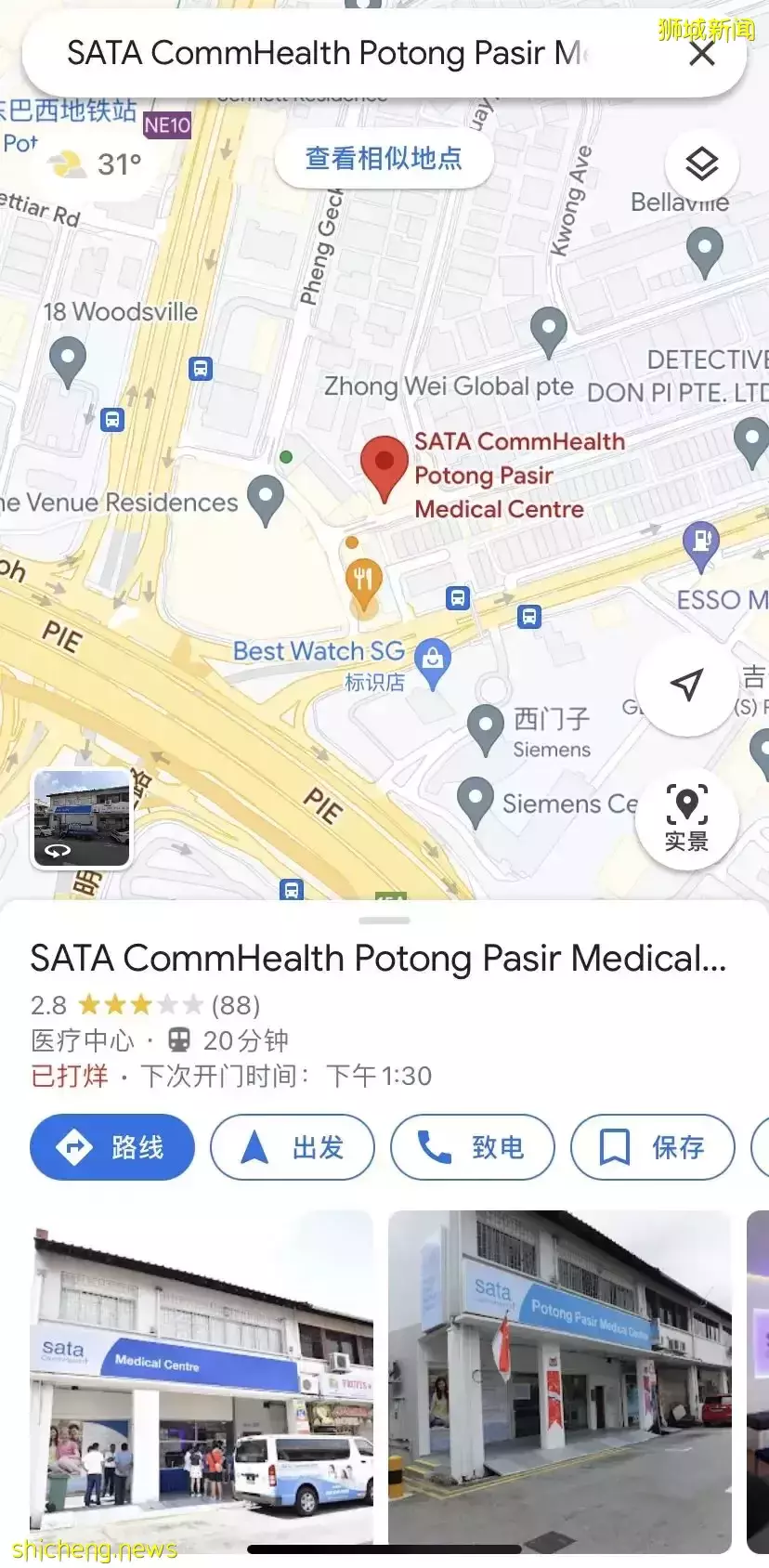Tap 查看相似地点 to view similar places
The width and height of the screenshot is (769, 1568).
point(384,159)
